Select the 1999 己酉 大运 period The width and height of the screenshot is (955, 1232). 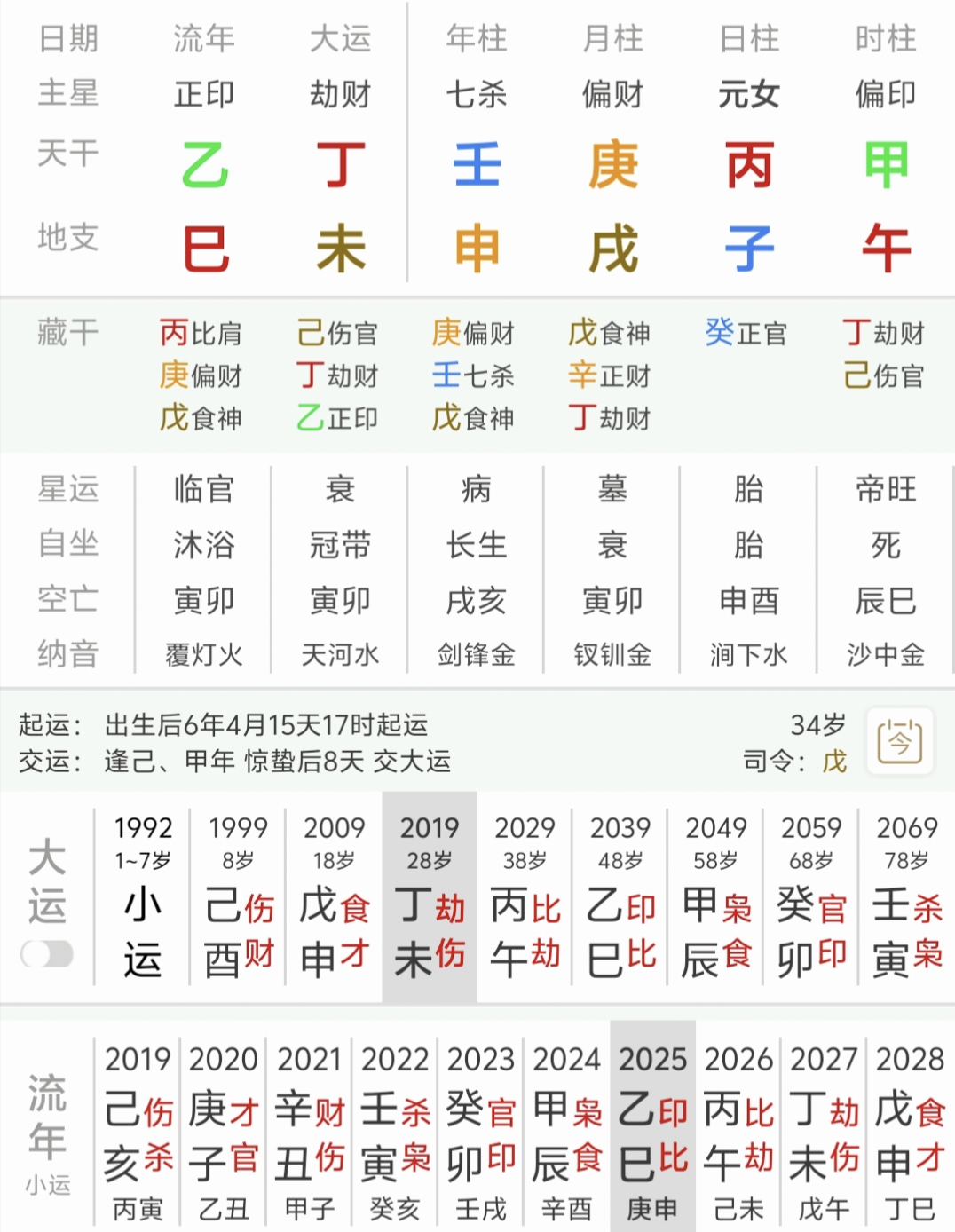point(238,898)
